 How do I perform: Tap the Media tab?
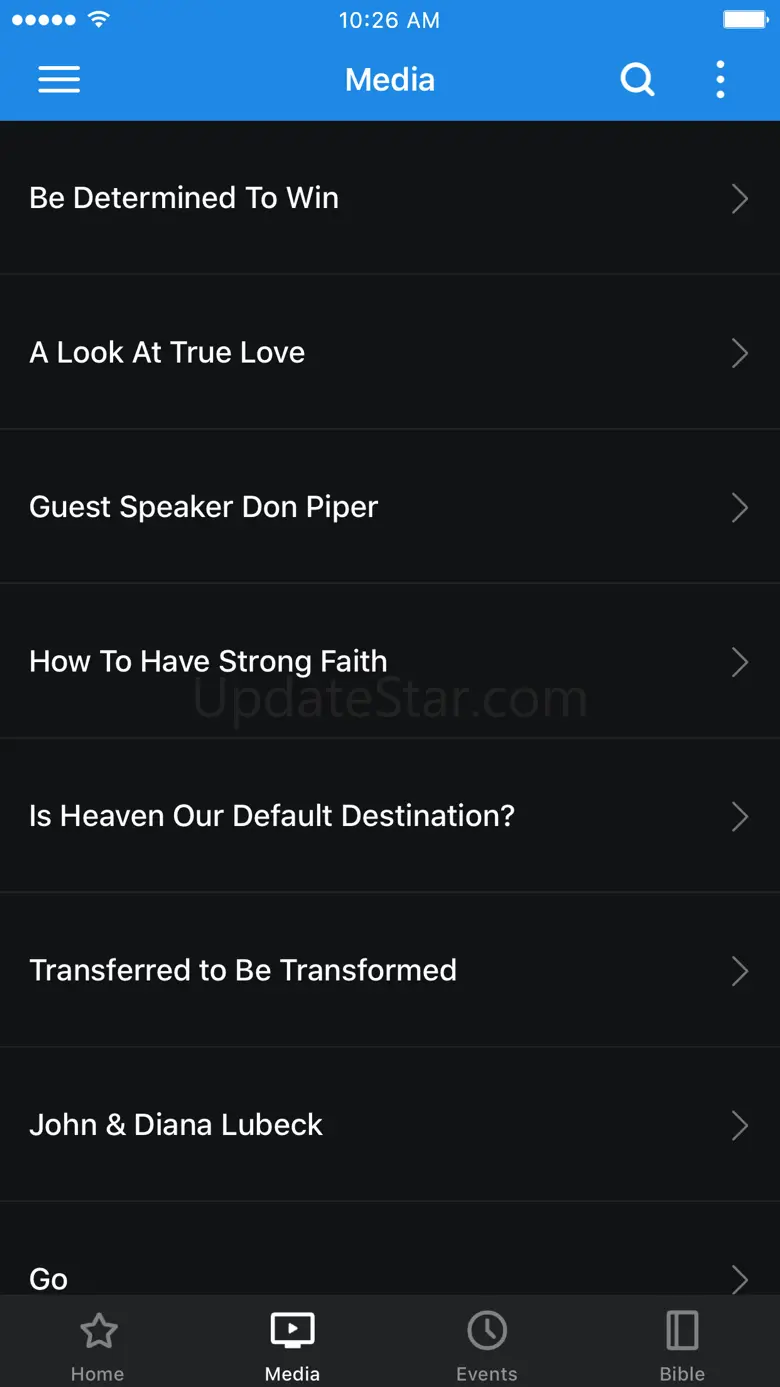tap(292, 1344)
